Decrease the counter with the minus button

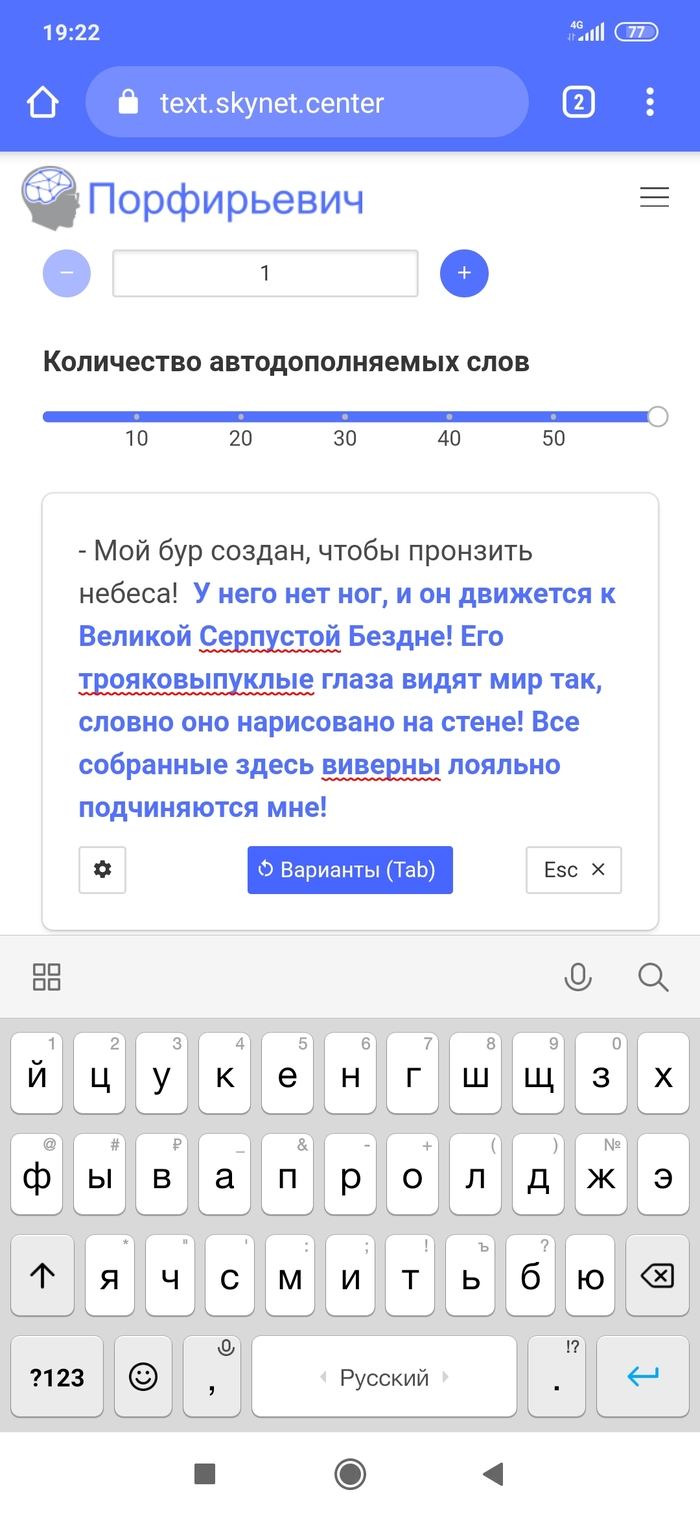[x=67, y=273]
